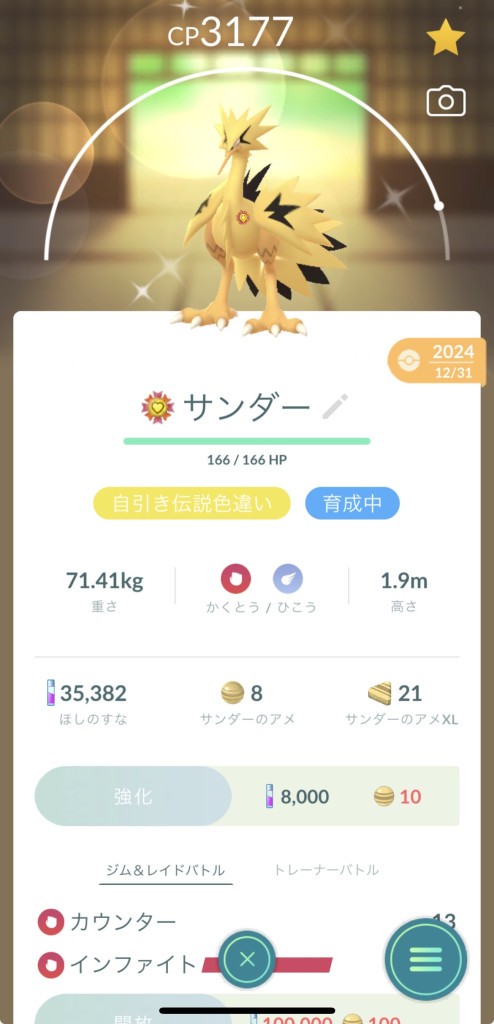This screenshot has width=494, height=1024.
Task: Open the 育成中 tag
Action: coord(352,504)
